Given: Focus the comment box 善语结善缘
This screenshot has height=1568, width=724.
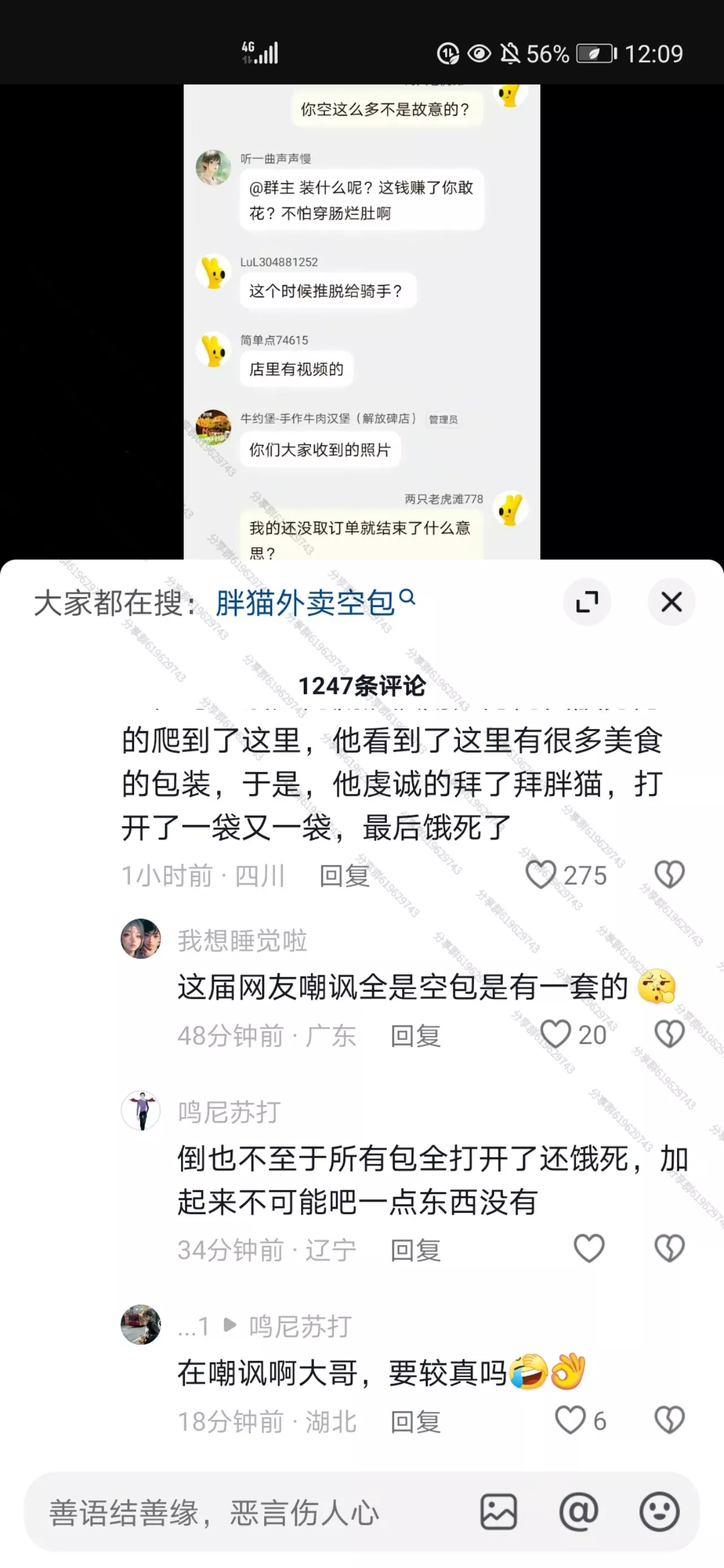Looking at the screenshot, I should [249, 1513].
